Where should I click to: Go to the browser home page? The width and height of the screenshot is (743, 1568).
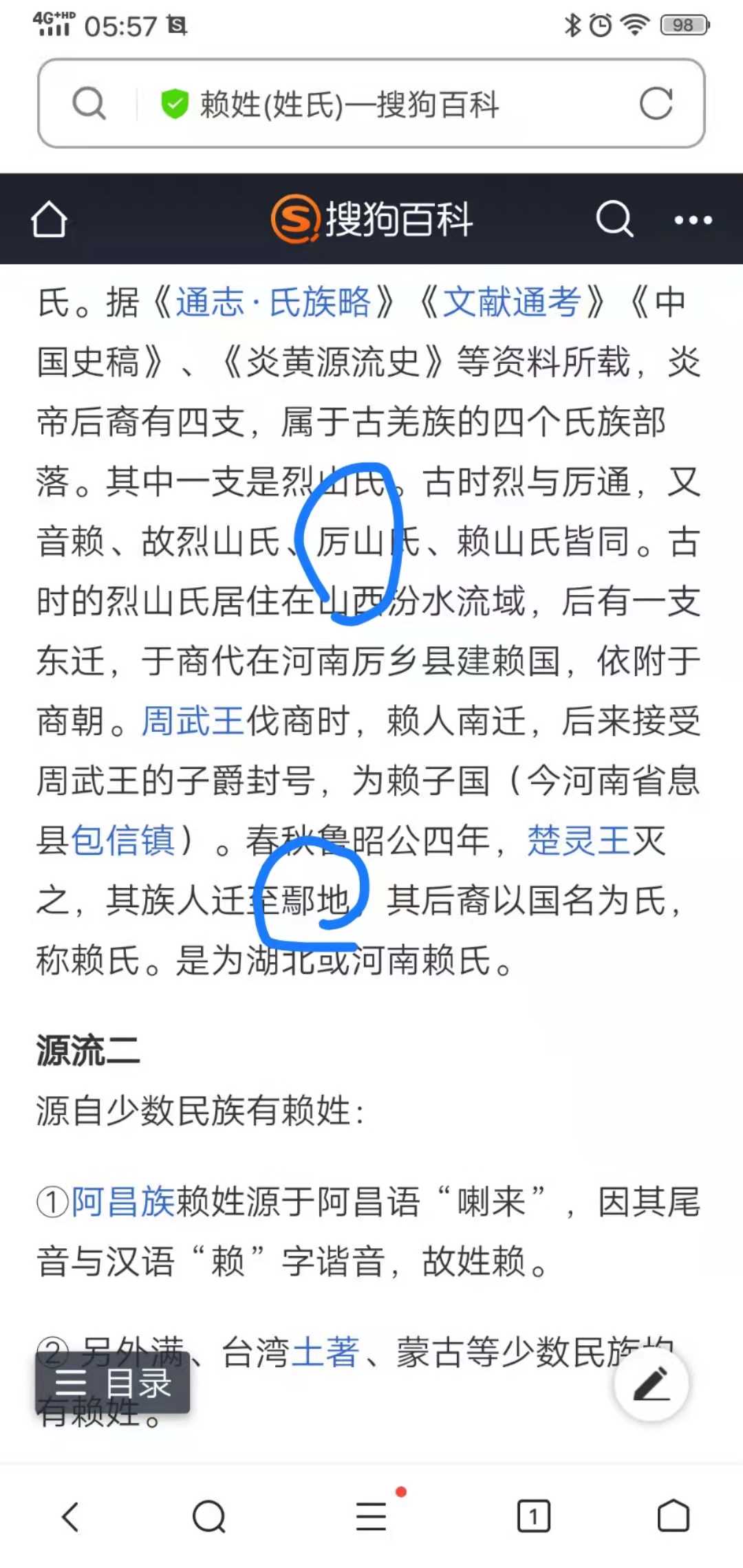(x=673, y=1516)
